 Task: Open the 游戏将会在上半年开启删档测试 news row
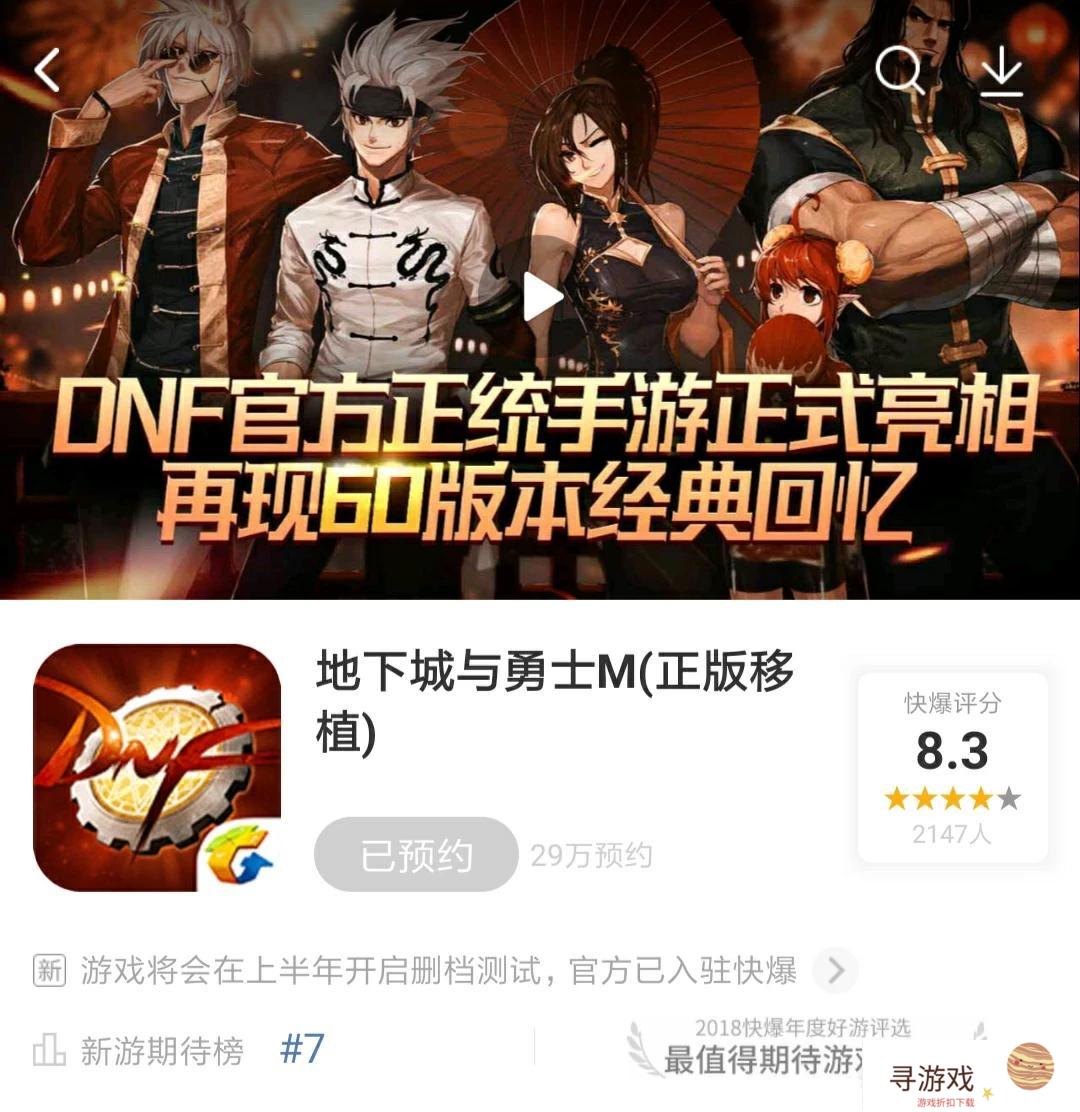tap(440, 970)
